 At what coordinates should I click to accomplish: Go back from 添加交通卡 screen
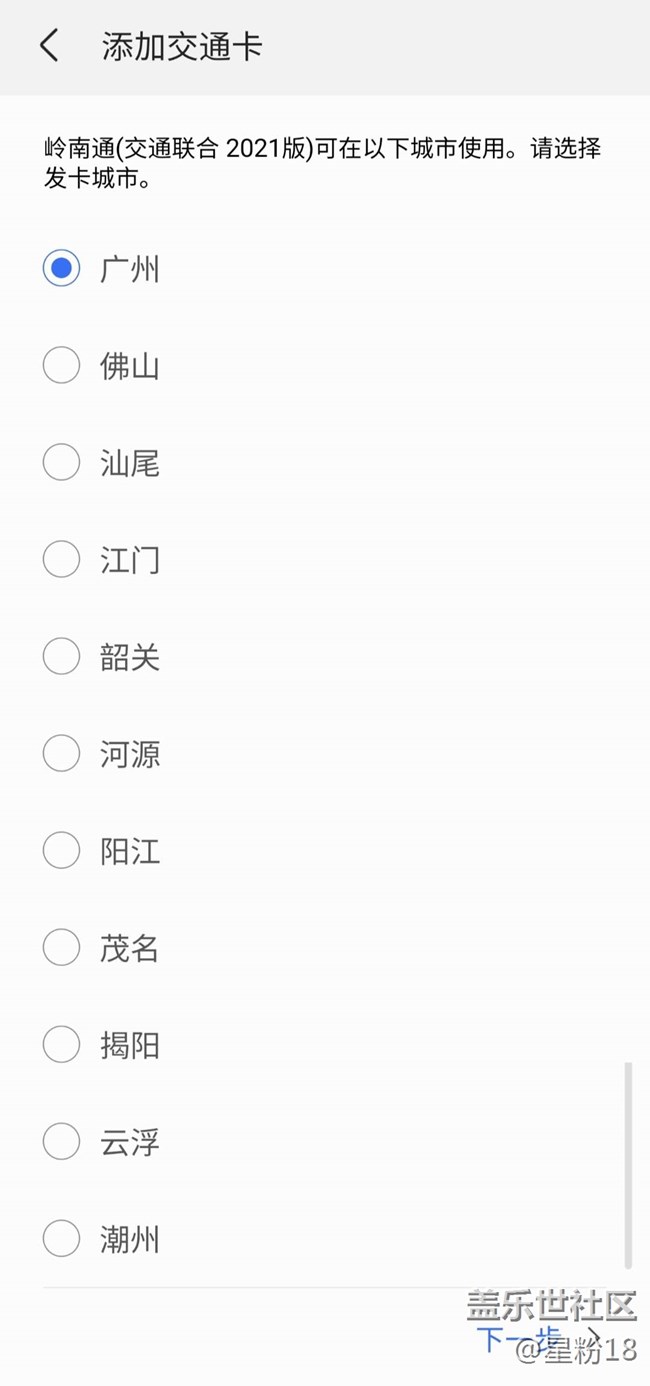click(x=49, y=46)
